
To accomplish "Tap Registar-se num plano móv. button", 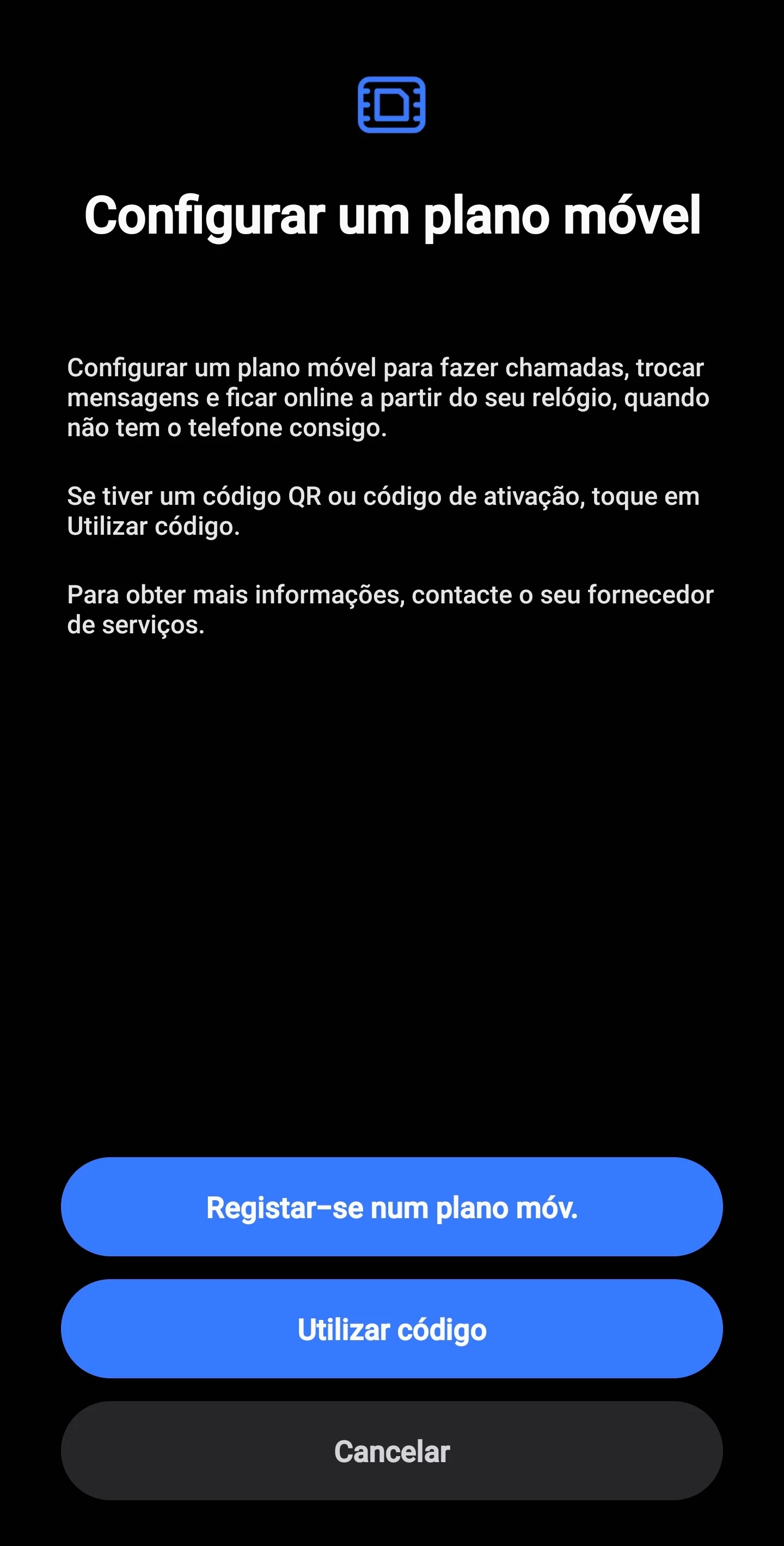I will tap(391, 1207).
